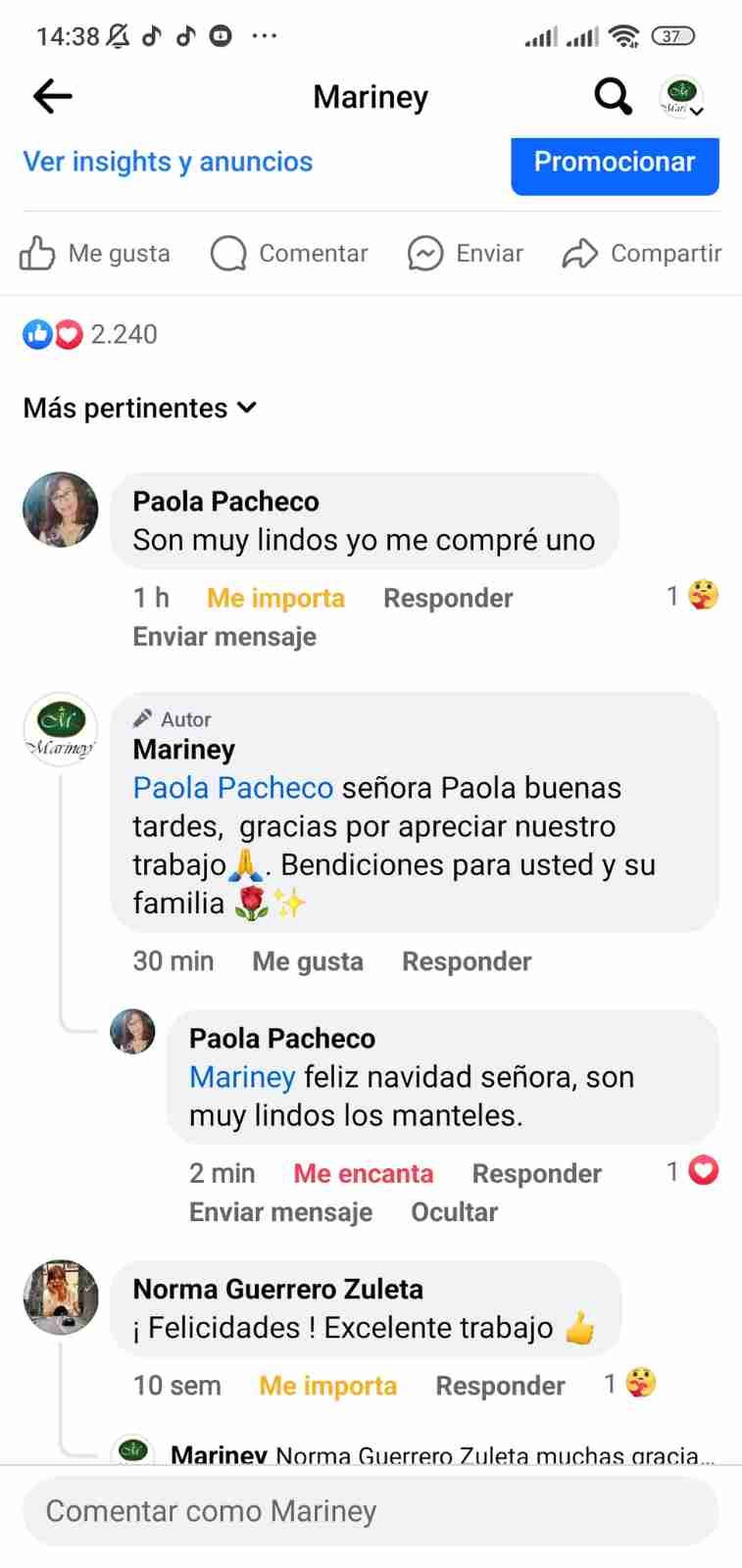The image size is (742, 1568).
Task: Reply to Mariney's author comment
Action: 467,961
